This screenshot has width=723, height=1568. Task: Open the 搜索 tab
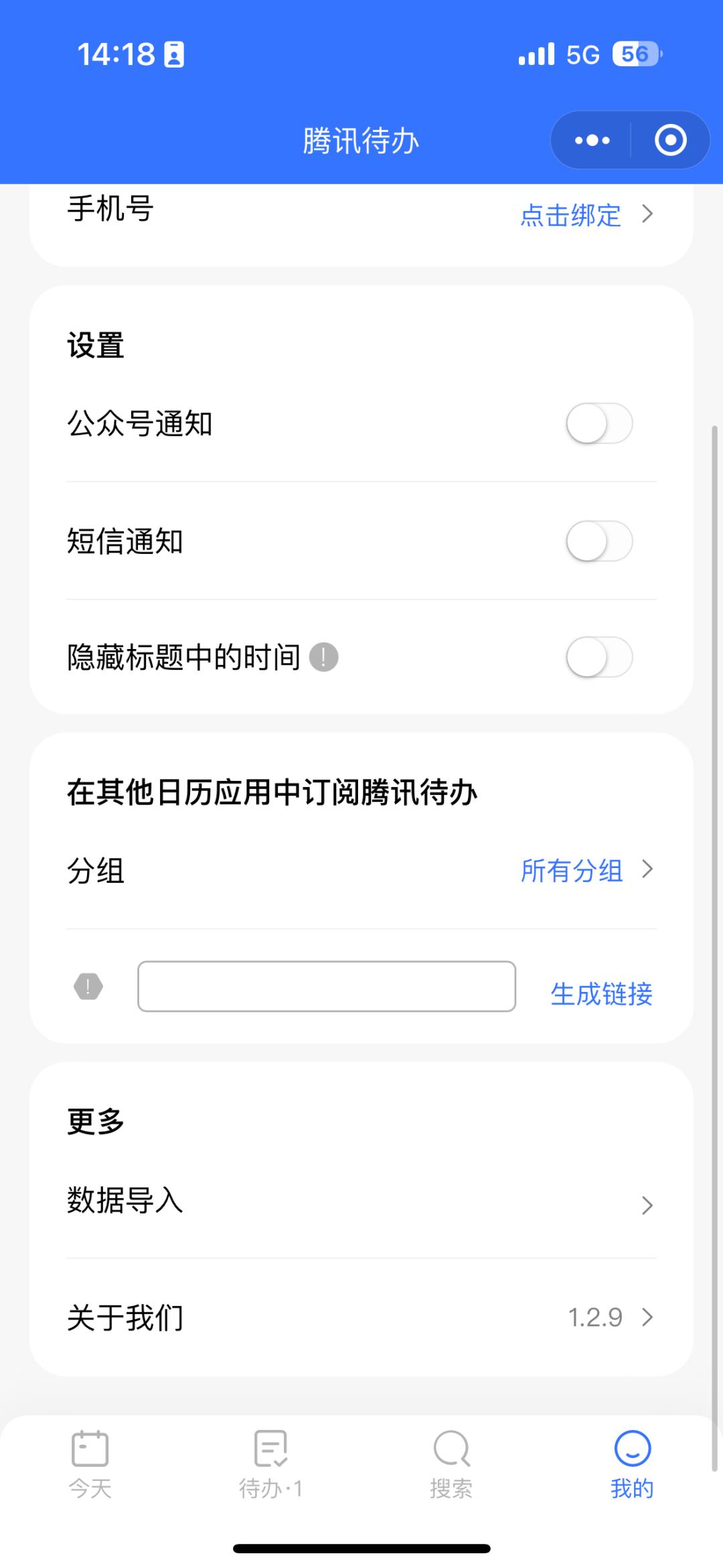pos(451,1464)
